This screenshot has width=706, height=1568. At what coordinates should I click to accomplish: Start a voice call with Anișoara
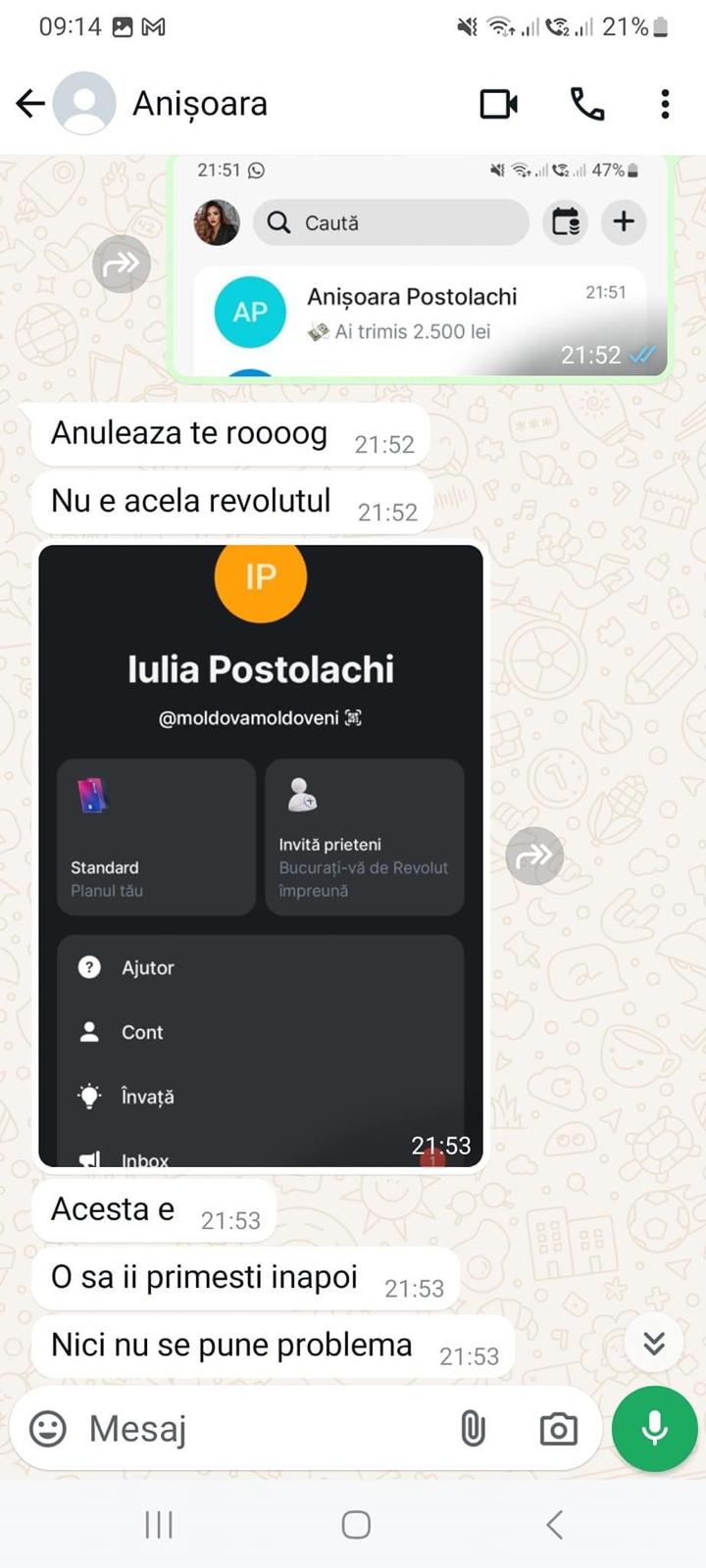coord(586,104)
